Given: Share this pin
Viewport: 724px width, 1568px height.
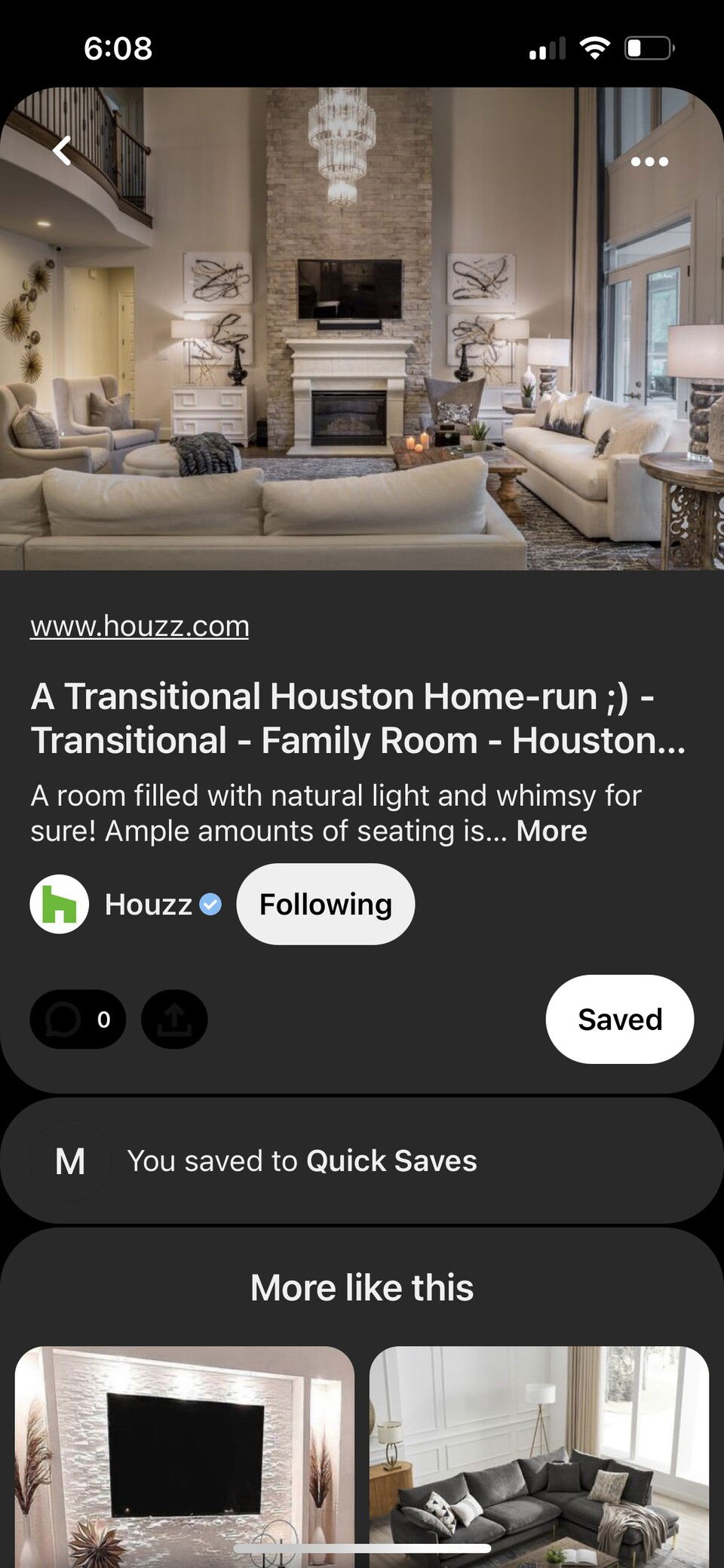Looking at the screenshot, I should [x=174, y=1019].
